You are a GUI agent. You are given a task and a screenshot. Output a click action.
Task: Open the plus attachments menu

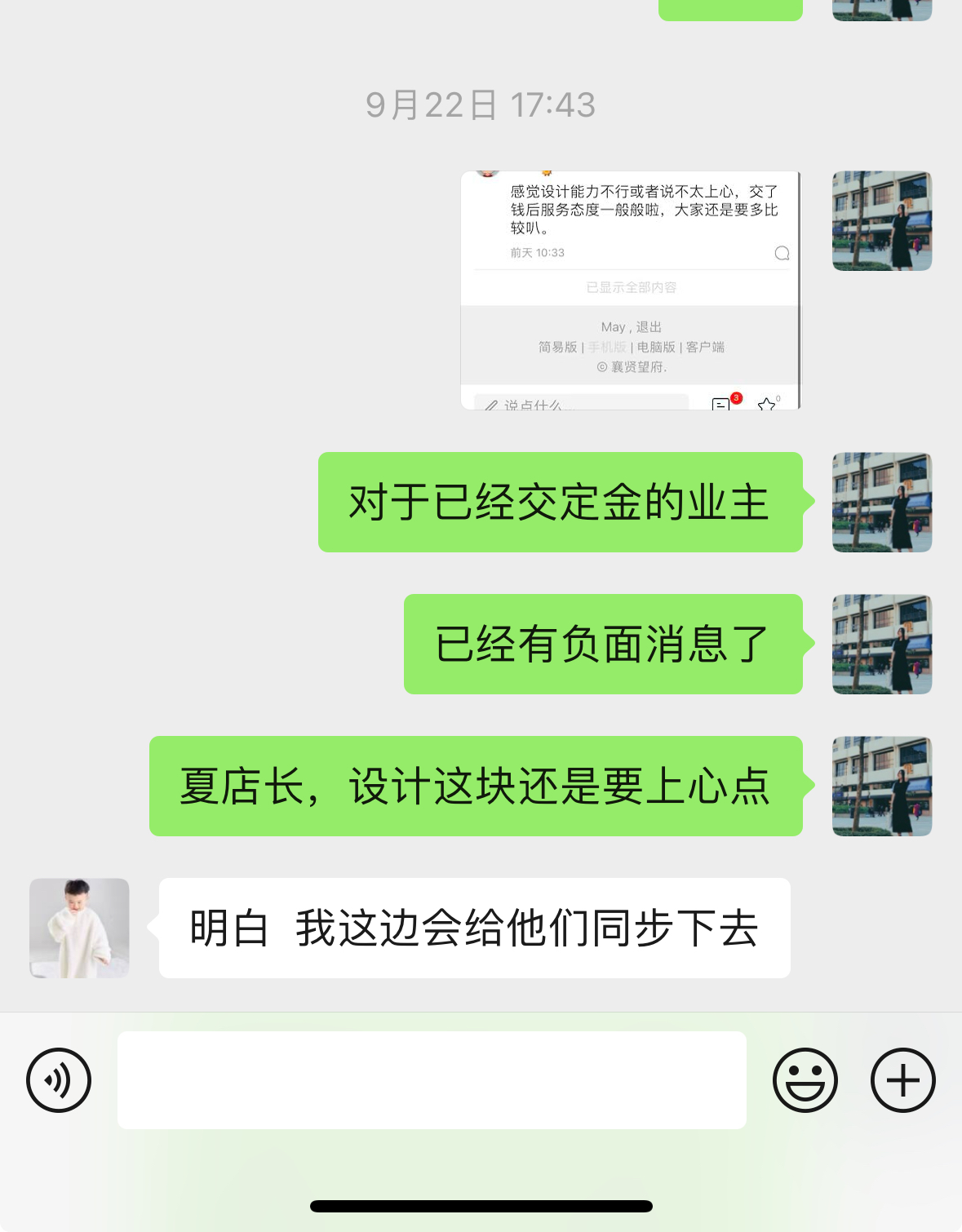pos(902,1080)
